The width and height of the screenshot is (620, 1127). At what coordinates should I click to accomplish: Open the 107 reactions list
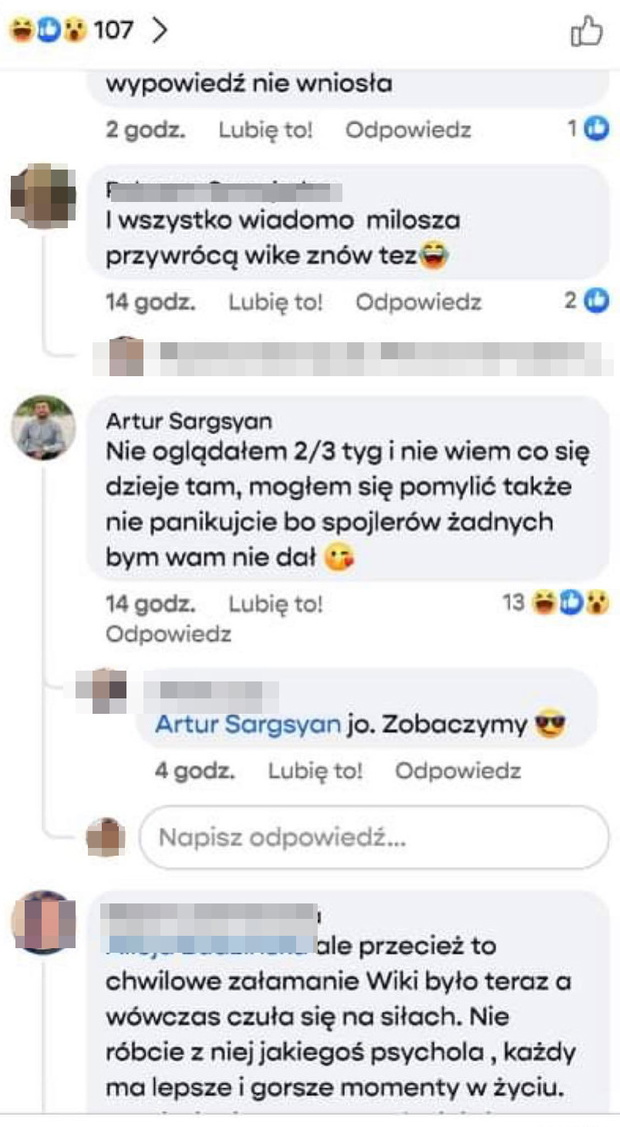point(88,30)
